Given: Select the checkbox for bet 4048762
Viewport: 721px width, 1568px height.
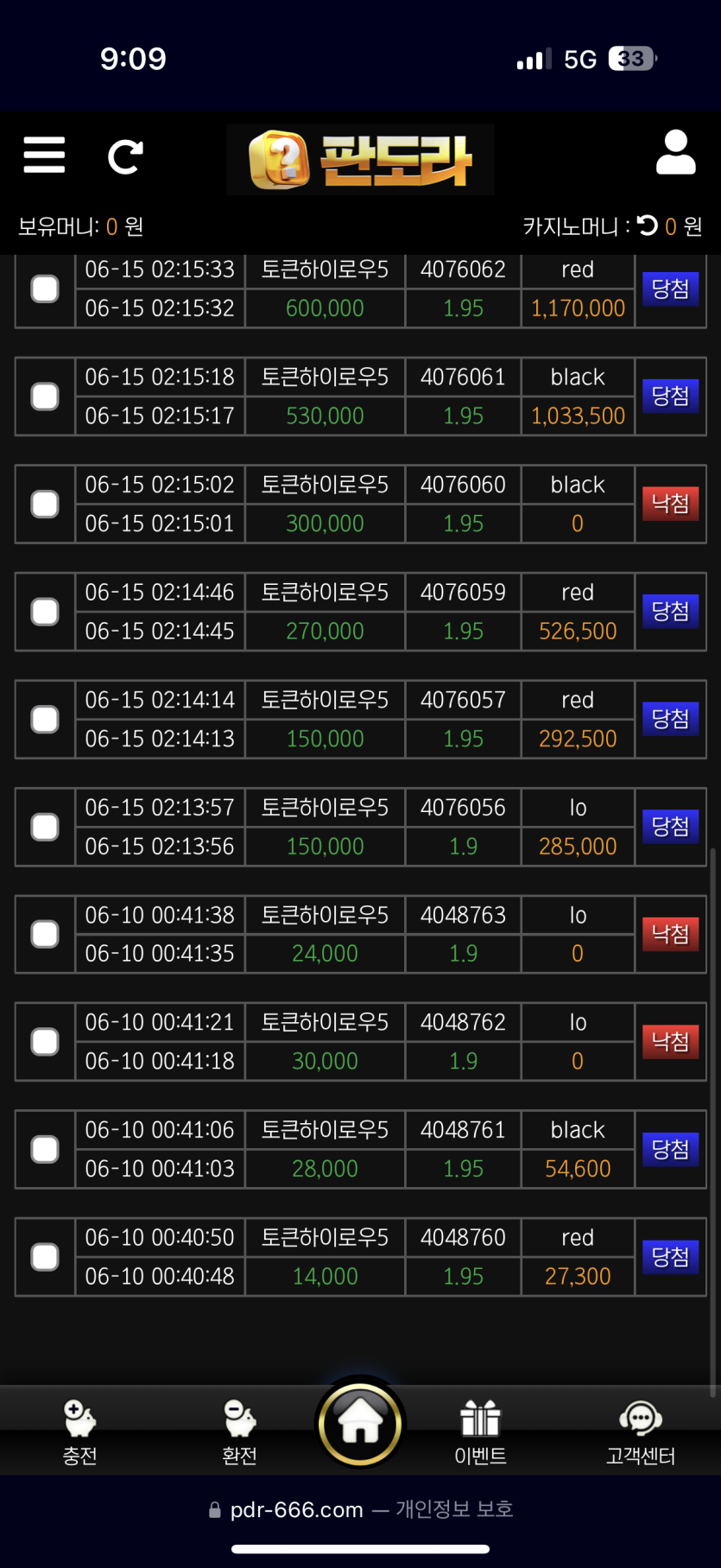Looking at the screenshot, I should pos(45,1042).
